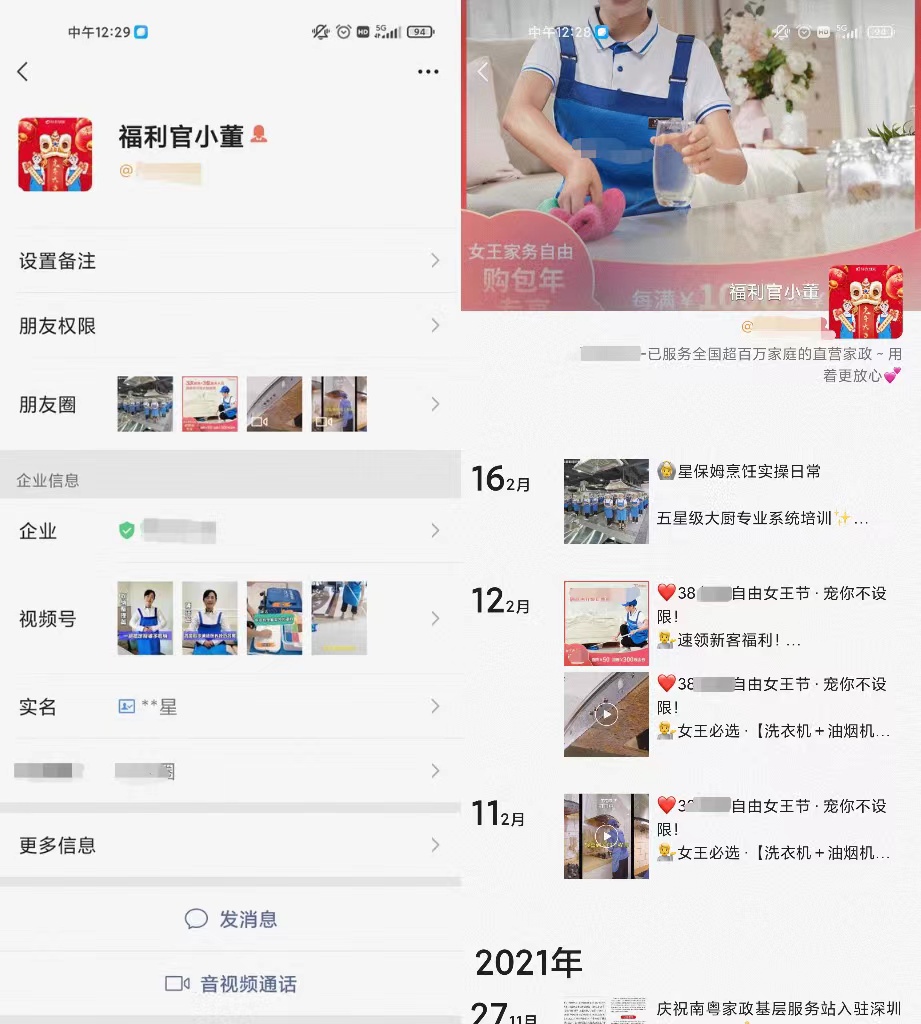Image resolution: width=921 pixels, height=1024 pixels.
Task: Play the 11 Feb video post
Action: pyautogui.click(x=606, y=836)
